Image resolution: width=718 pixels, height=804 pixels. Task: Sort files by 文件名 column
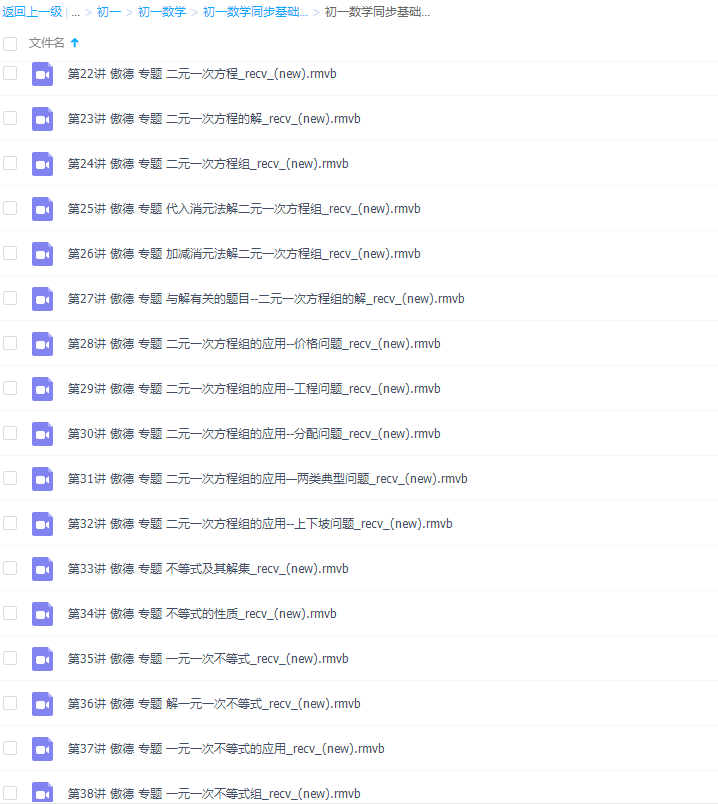(x=46, y=43)
